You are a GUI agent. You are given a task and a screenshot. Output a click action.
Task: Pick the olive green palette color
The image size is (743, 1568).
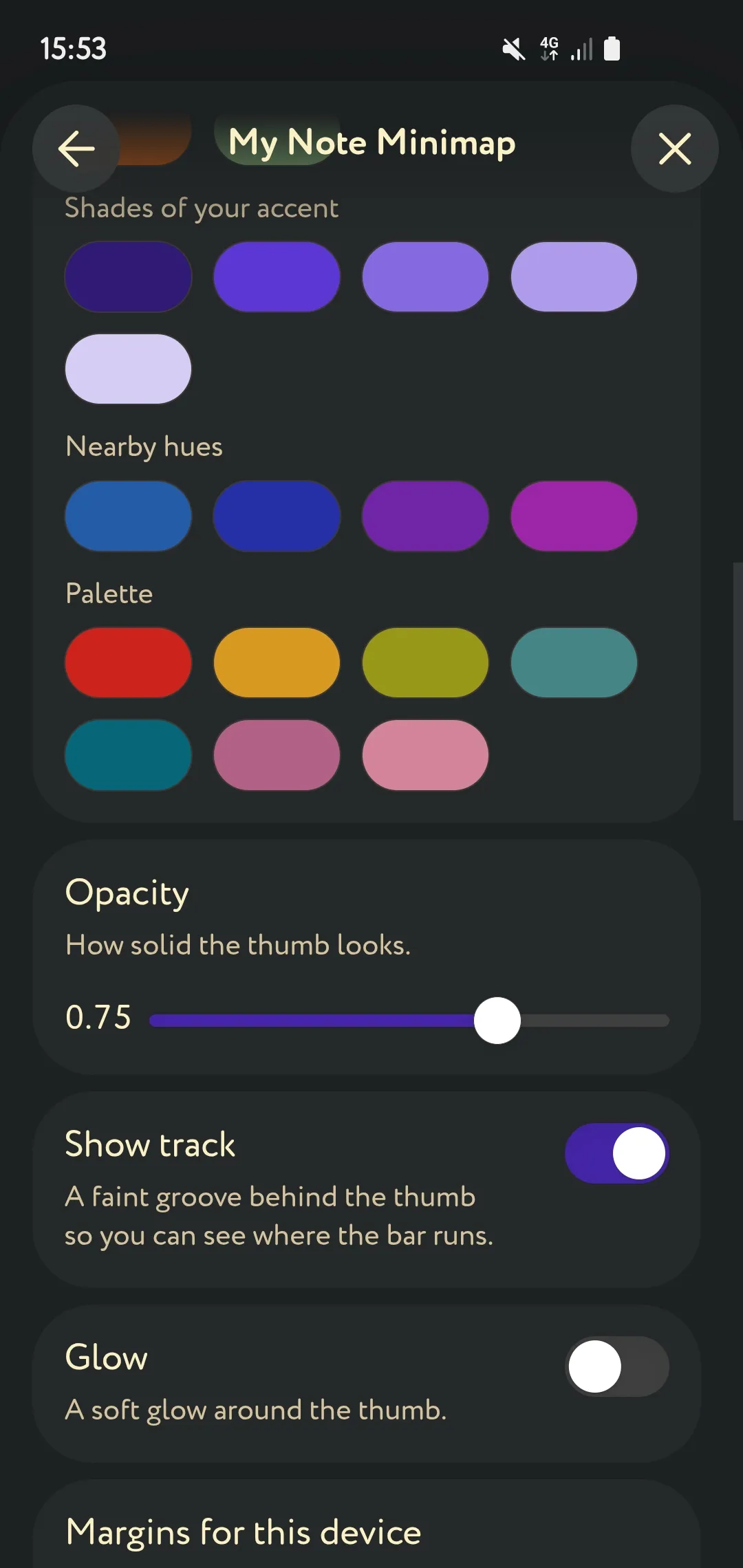tap(425, 662)
